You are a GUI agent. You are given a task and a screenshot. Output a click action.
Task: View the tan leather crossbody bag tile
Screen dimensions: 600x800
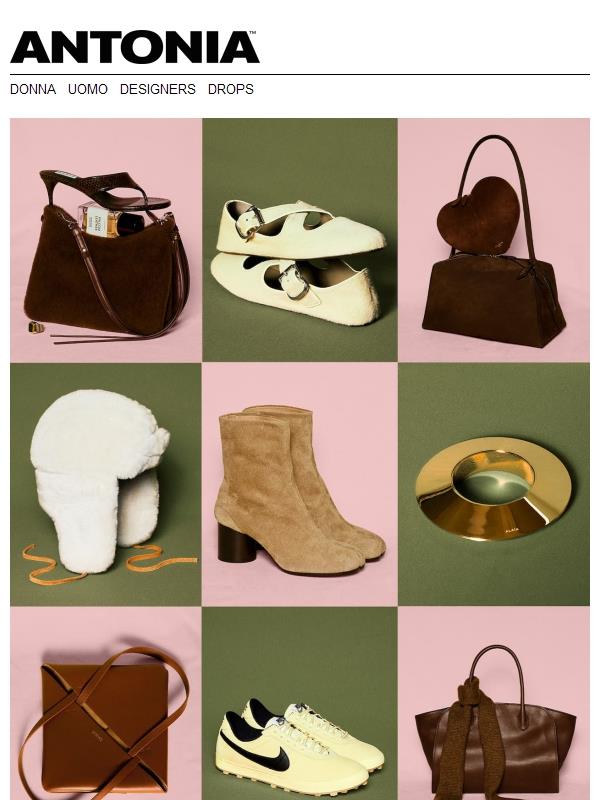tap(106, 705)
